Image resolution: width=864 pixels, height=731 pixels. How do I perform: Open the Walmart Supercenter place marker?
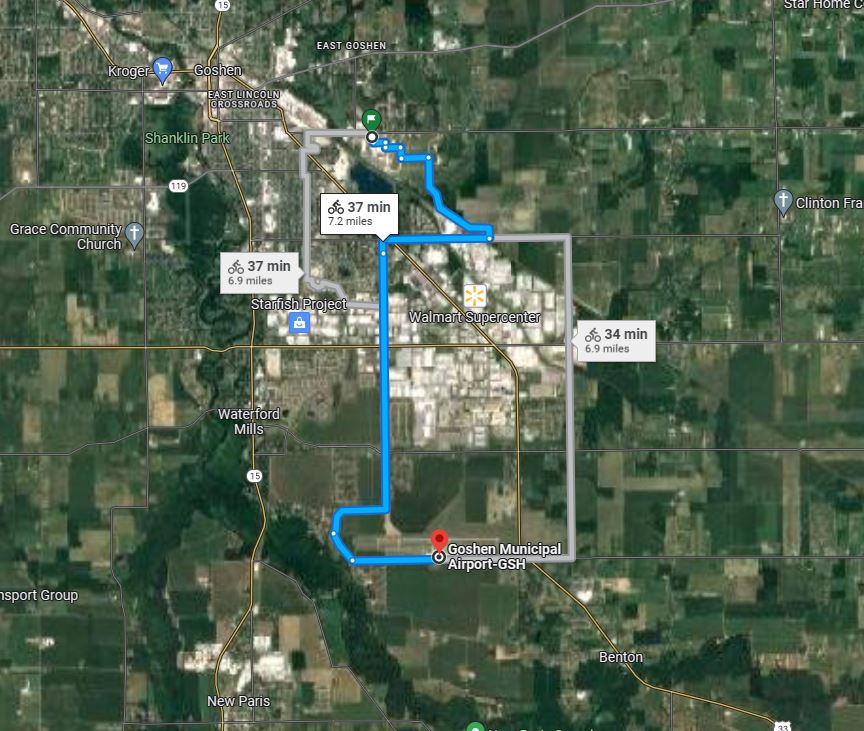pyautogui.click(x=474, y=296)
